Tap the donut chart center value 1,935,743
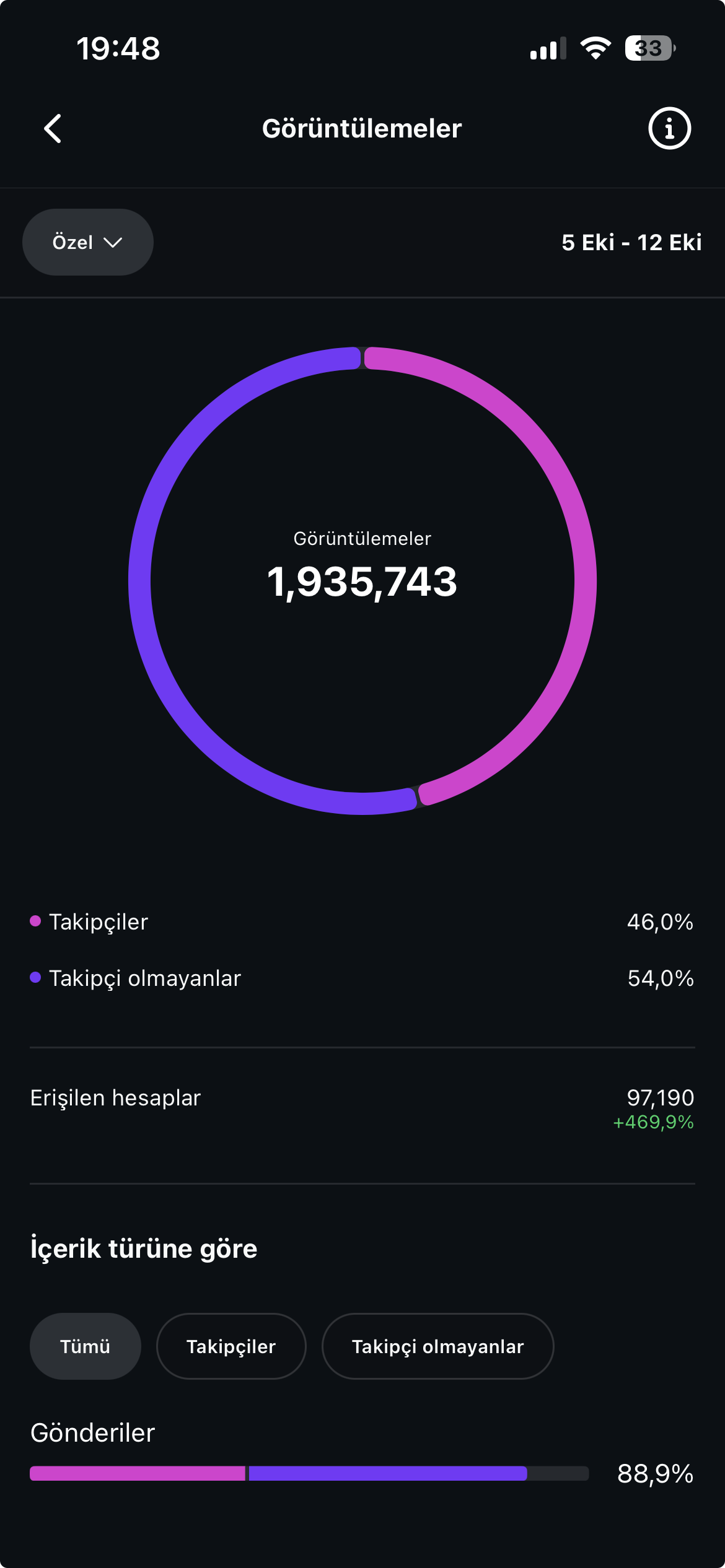 click(x=362, y=581)
